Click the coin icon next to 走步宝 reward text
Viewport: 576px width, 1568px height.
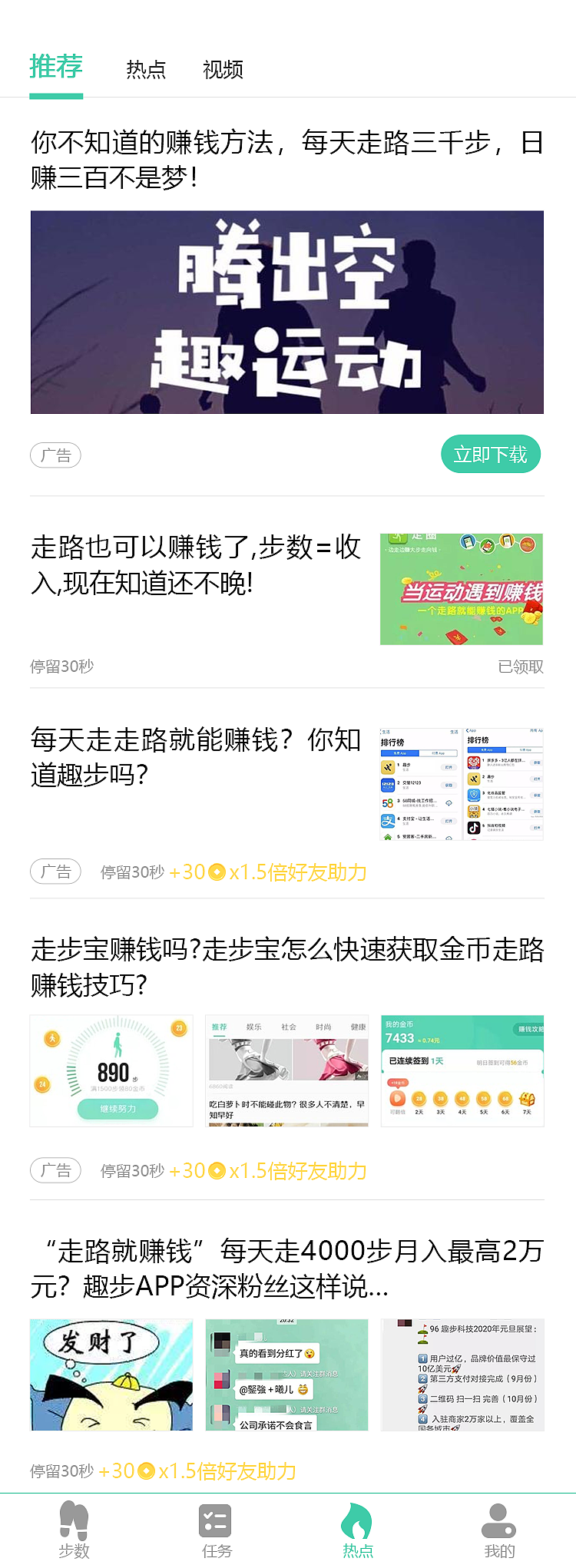coord(216,1171)
